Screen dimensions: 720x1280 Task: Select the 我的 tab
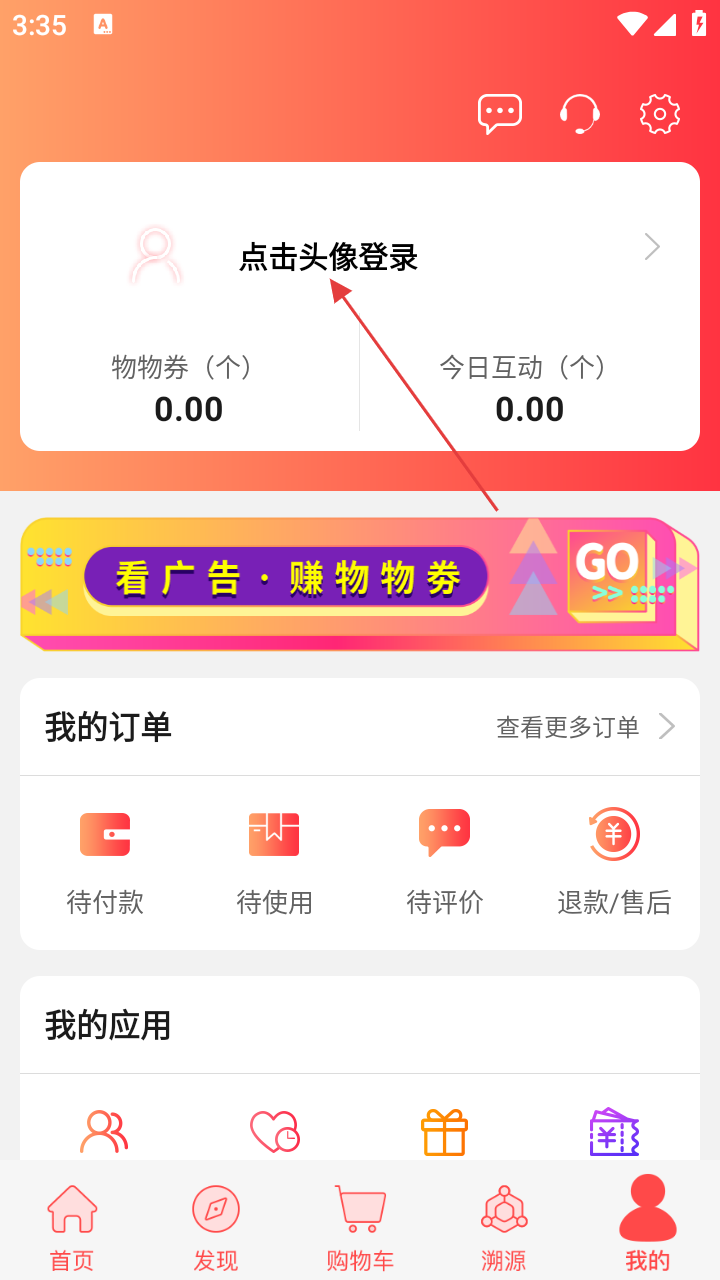tap(648, 1226)
